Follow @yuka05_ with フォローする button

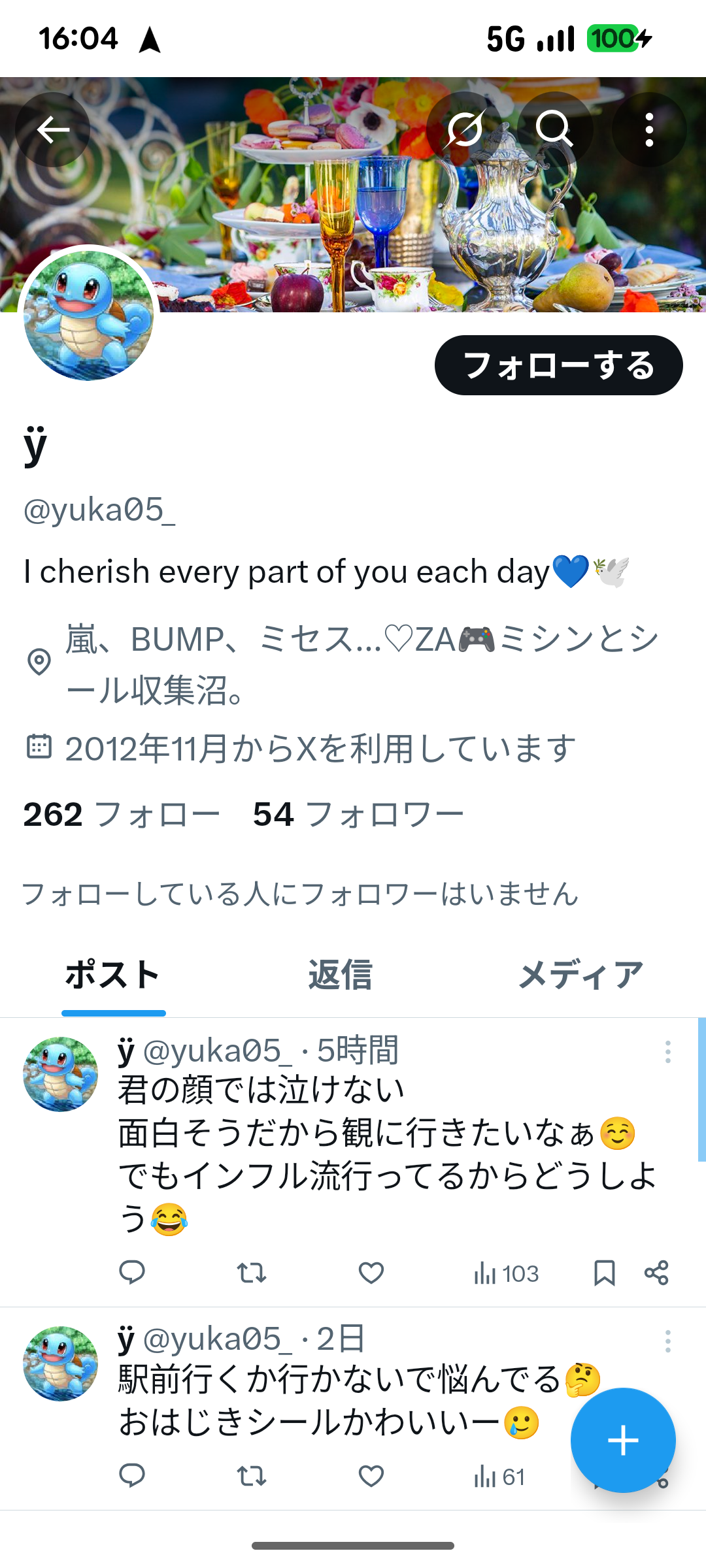coord(558,365)
